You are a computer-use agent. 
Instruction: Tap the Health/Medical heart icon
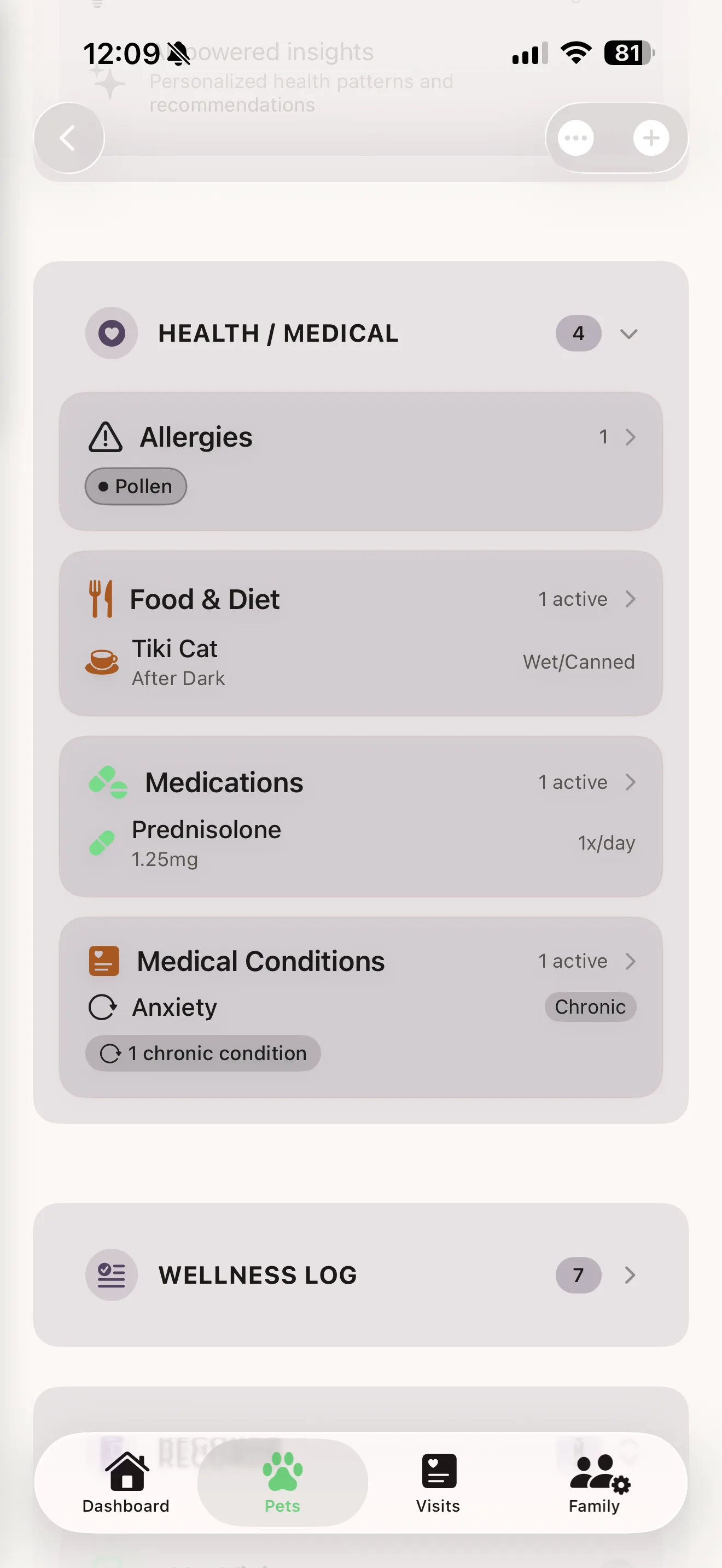[x=112, y=334]
